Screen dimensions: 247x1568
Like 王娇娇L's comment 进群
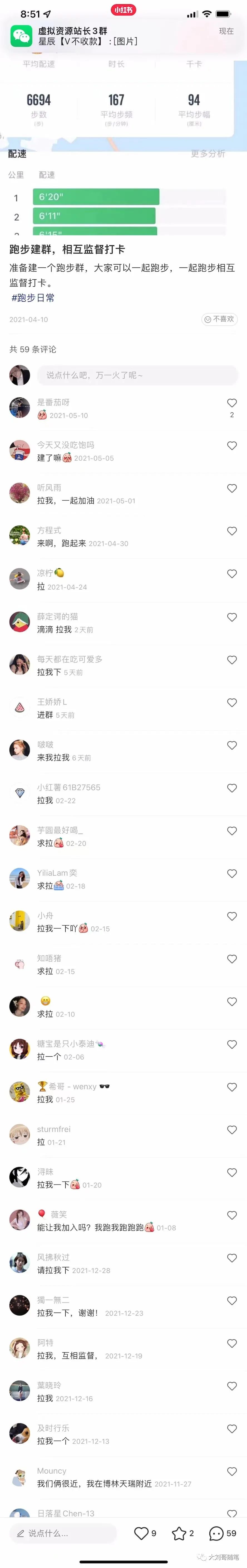tap(232, 702)
